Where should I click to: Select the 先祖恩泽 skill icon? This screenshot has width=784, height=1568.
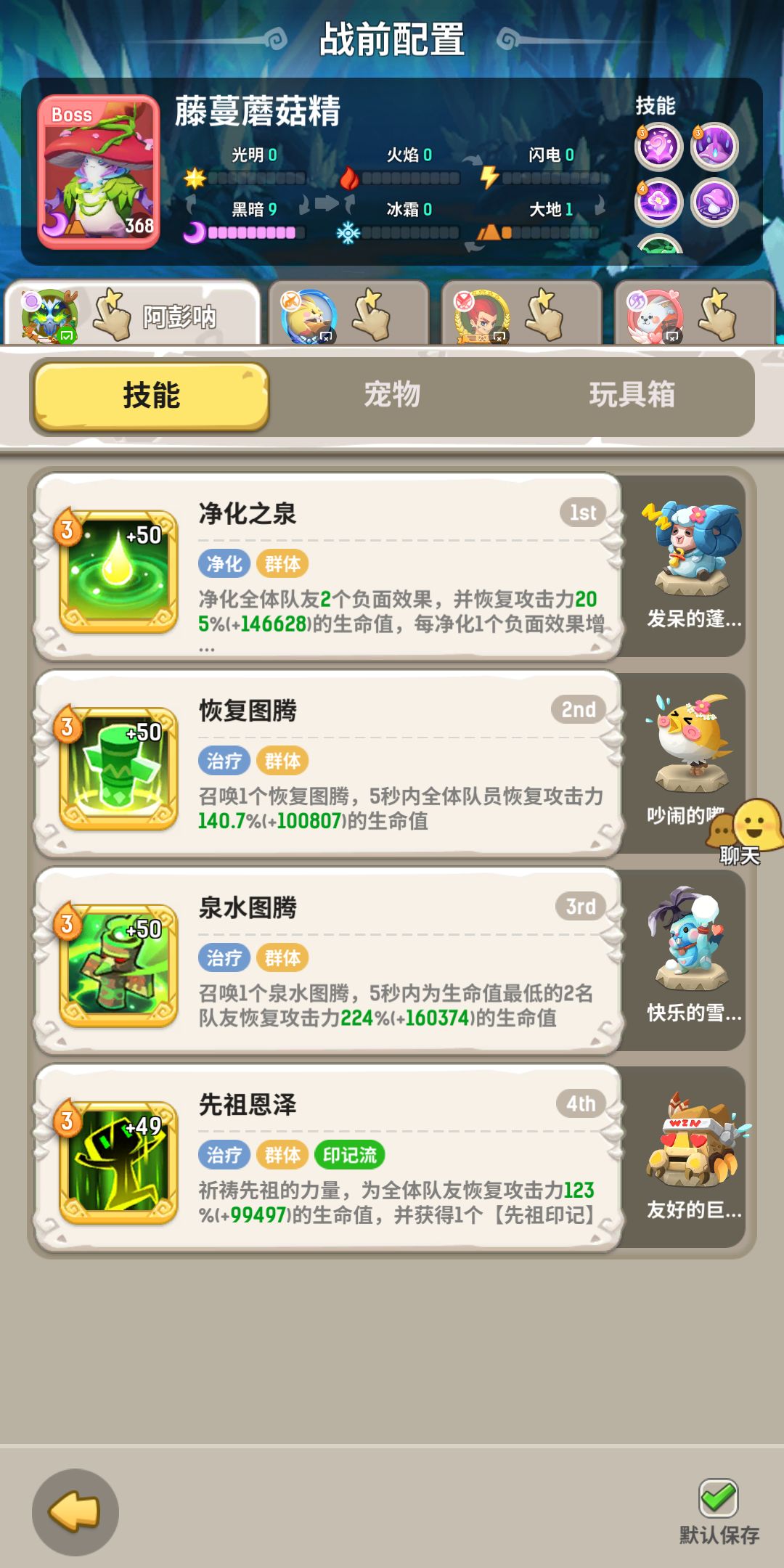(120, 1161)
